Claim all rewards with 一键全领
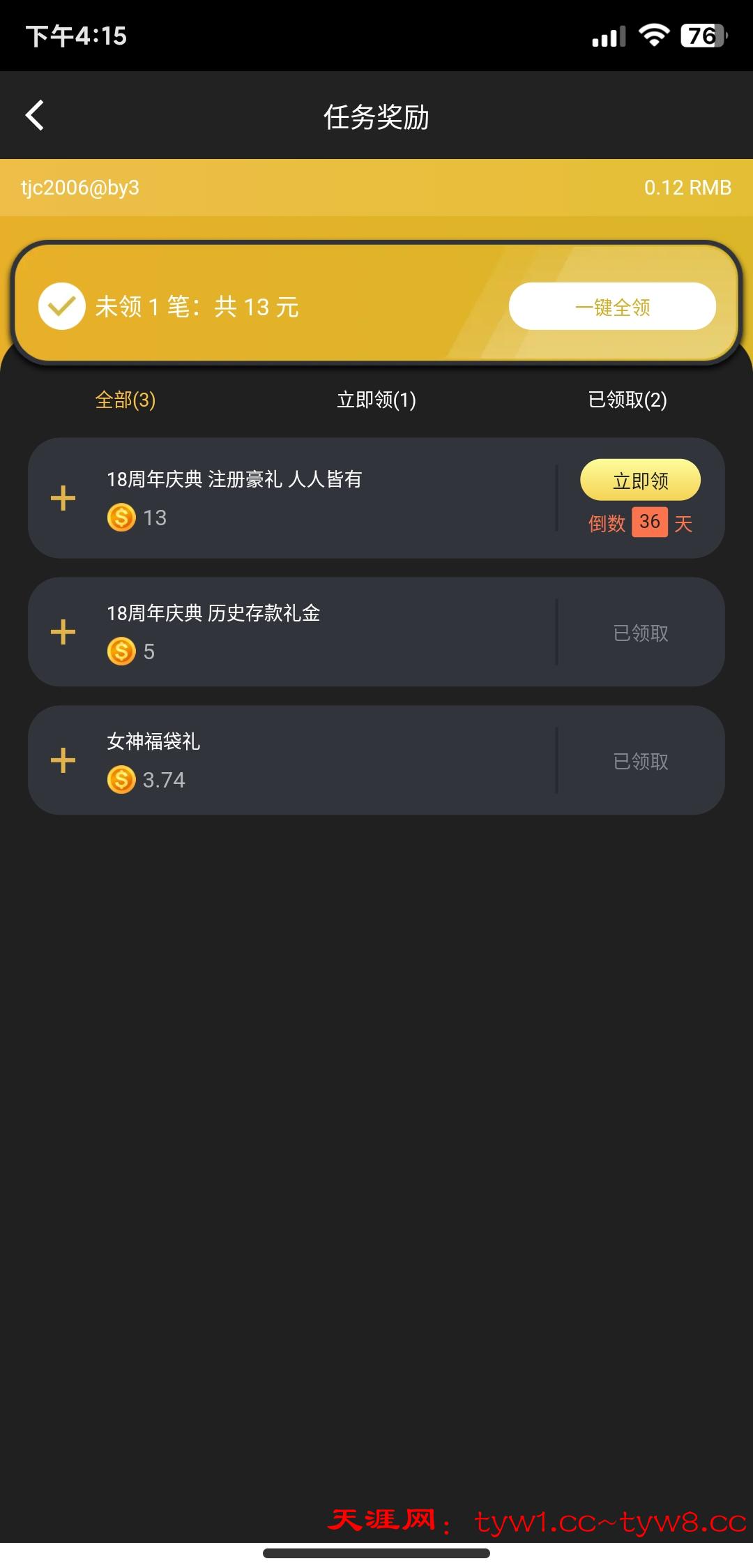 click(612, 307)
